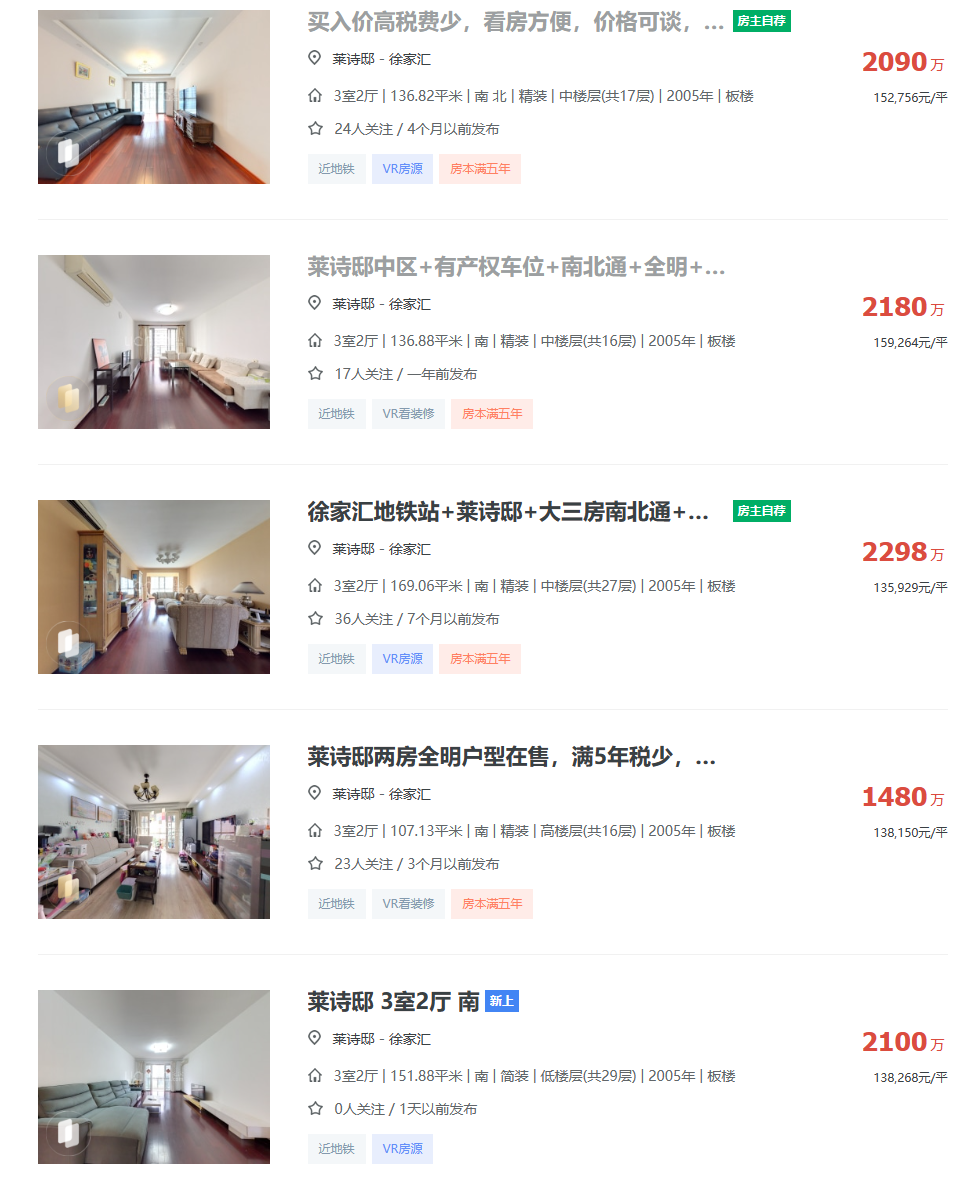Click the location pin on the 1480万 listing
Image resolution: width=973 pixels, height=1179 pixels.
coord(314,793)
